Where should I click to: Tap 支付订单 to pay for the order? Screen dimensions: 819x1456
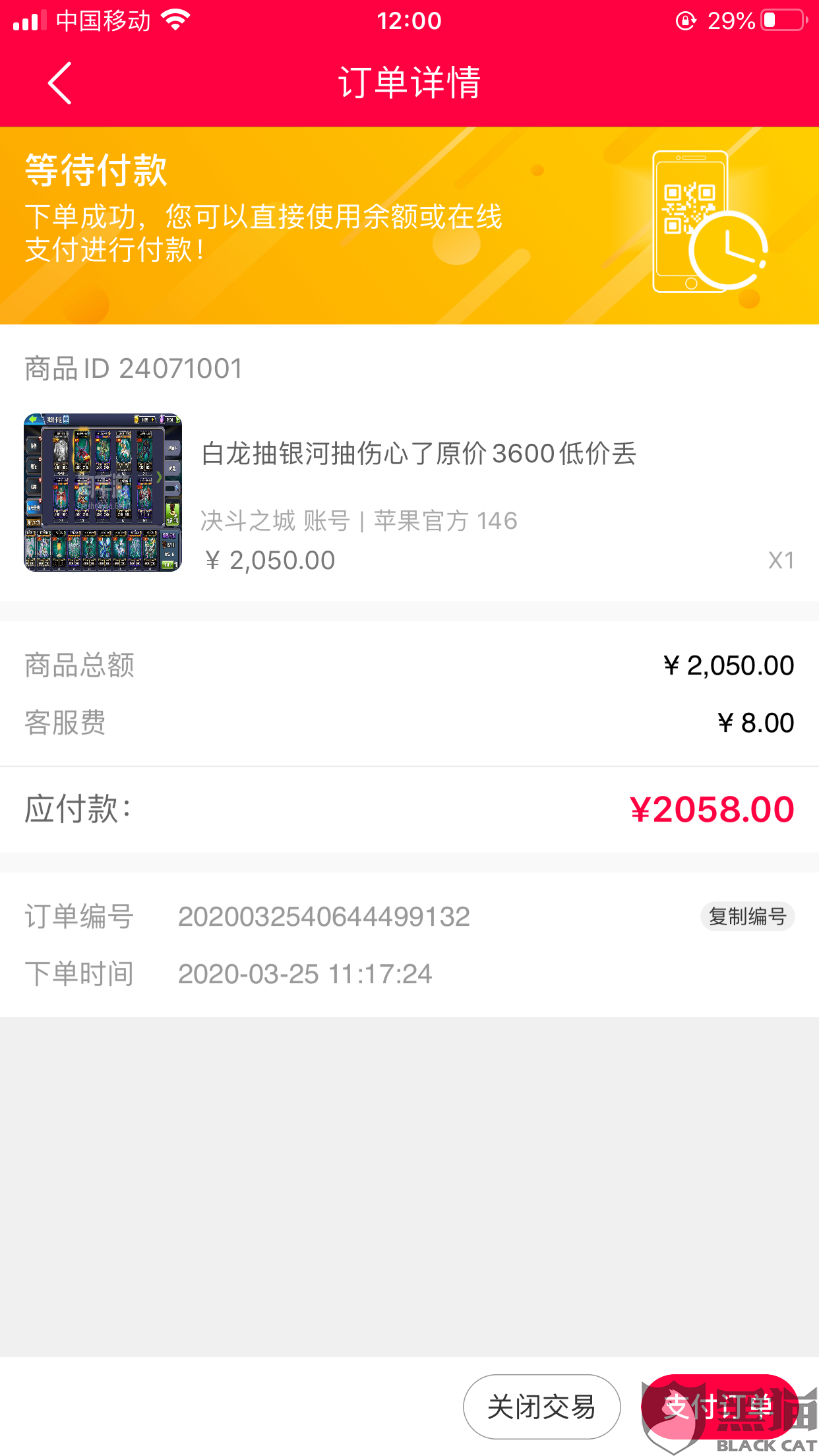point(719,1407)
